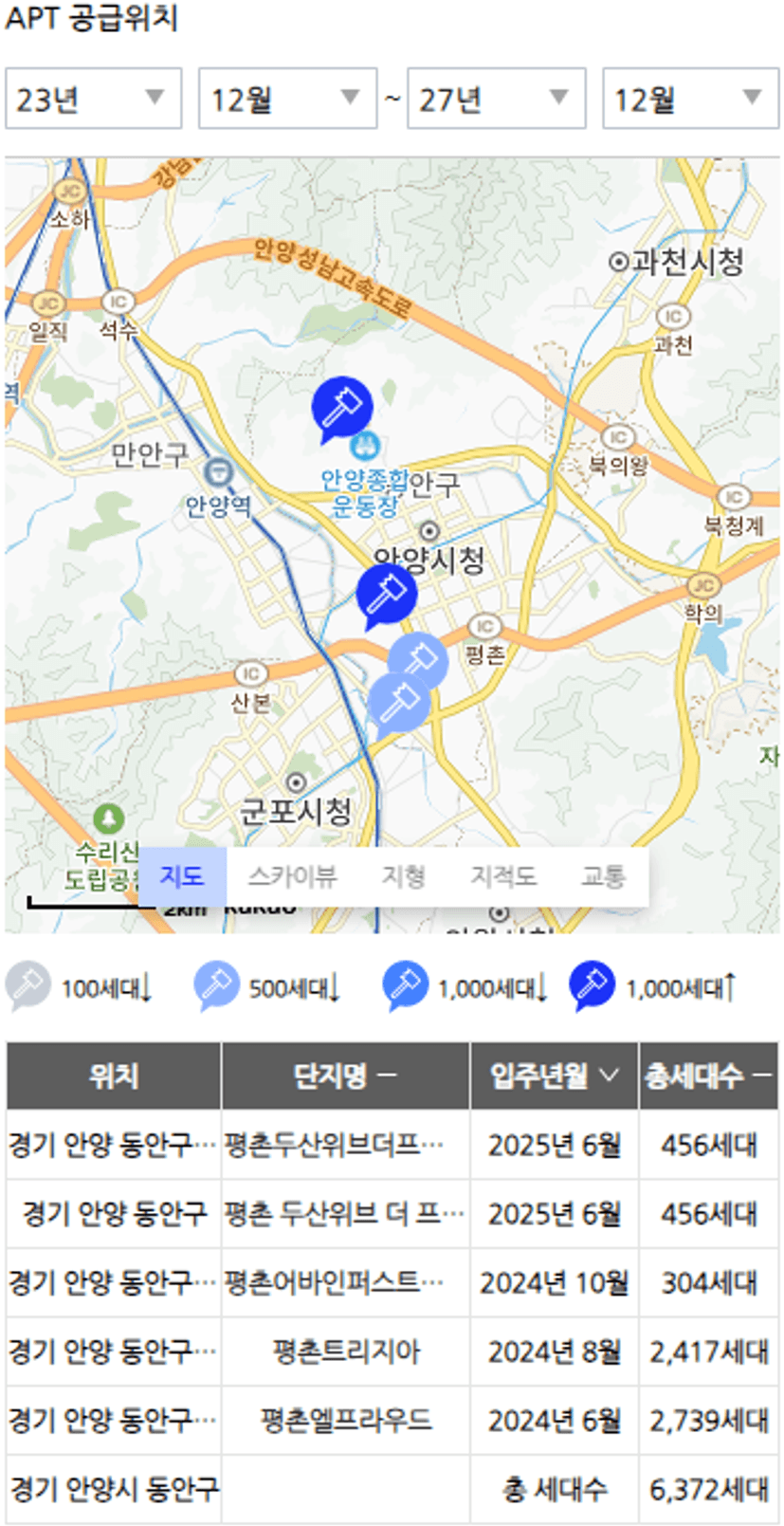Image resolution: width=784 pixels, height=1526 pixels.
Task: Select the 지도 map view tab
Action: pyautogui.click(x=182, y=876)
